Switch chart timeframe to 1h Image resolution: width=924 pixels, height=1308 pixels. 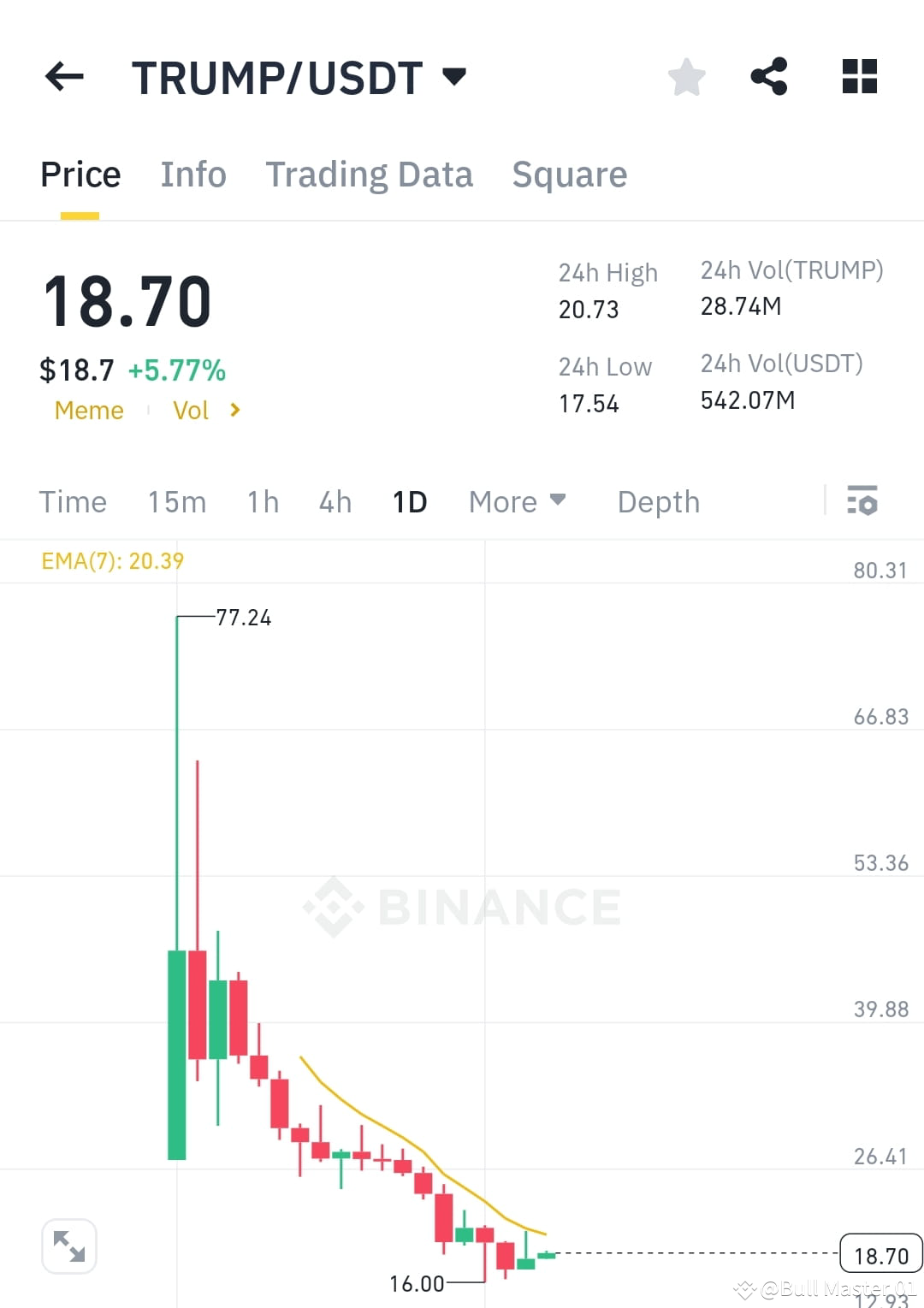(x=262, y=501)
